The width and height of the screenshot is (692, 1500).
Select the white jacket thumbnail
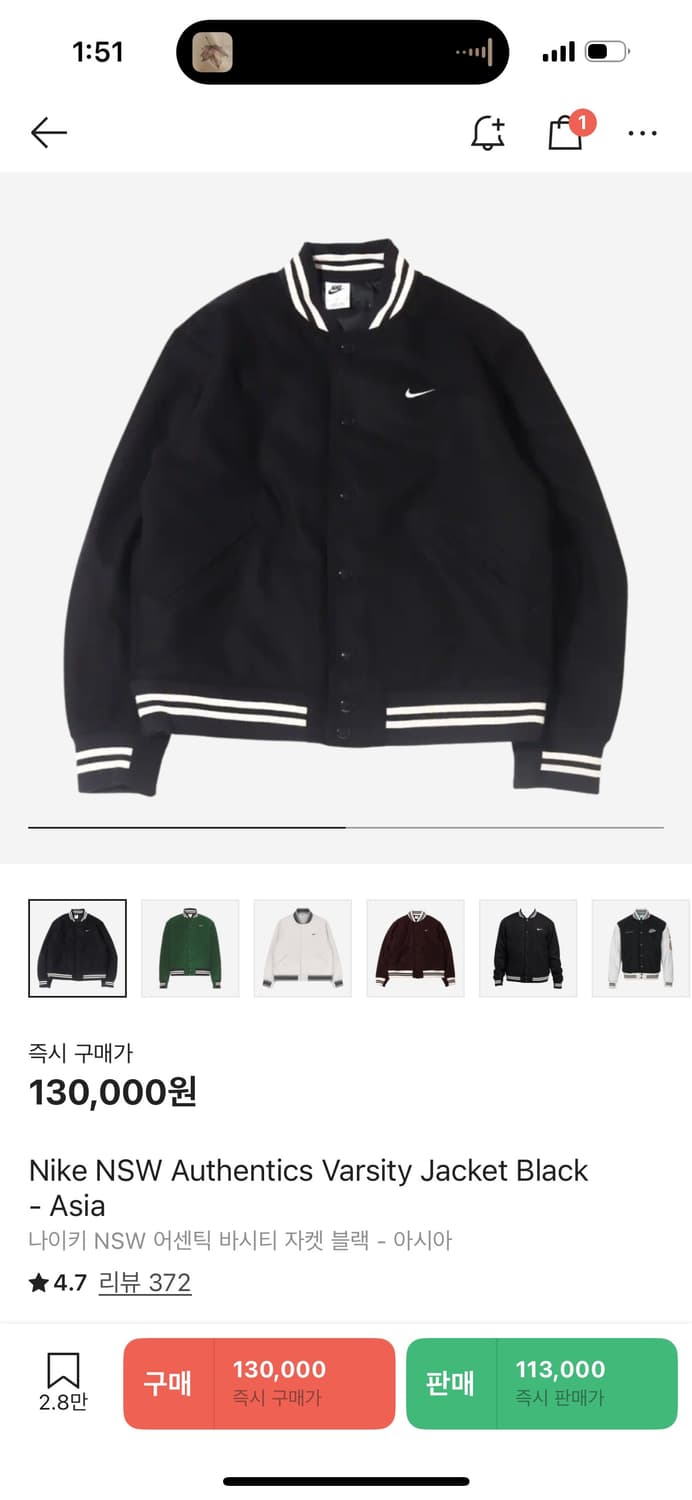[x=303, y=948]
